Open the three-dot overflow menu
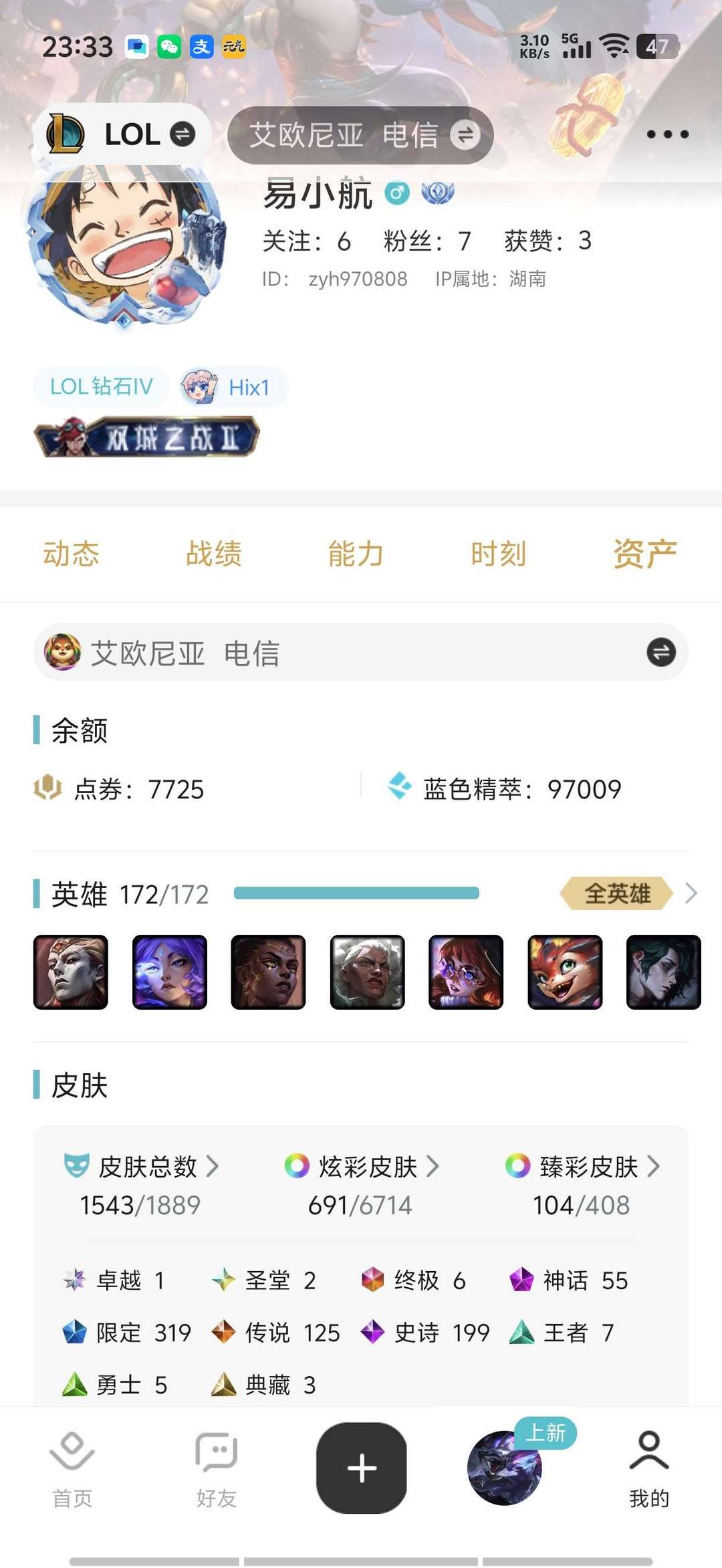Screen dimensions: 722x1568 (x=667, y=134)
